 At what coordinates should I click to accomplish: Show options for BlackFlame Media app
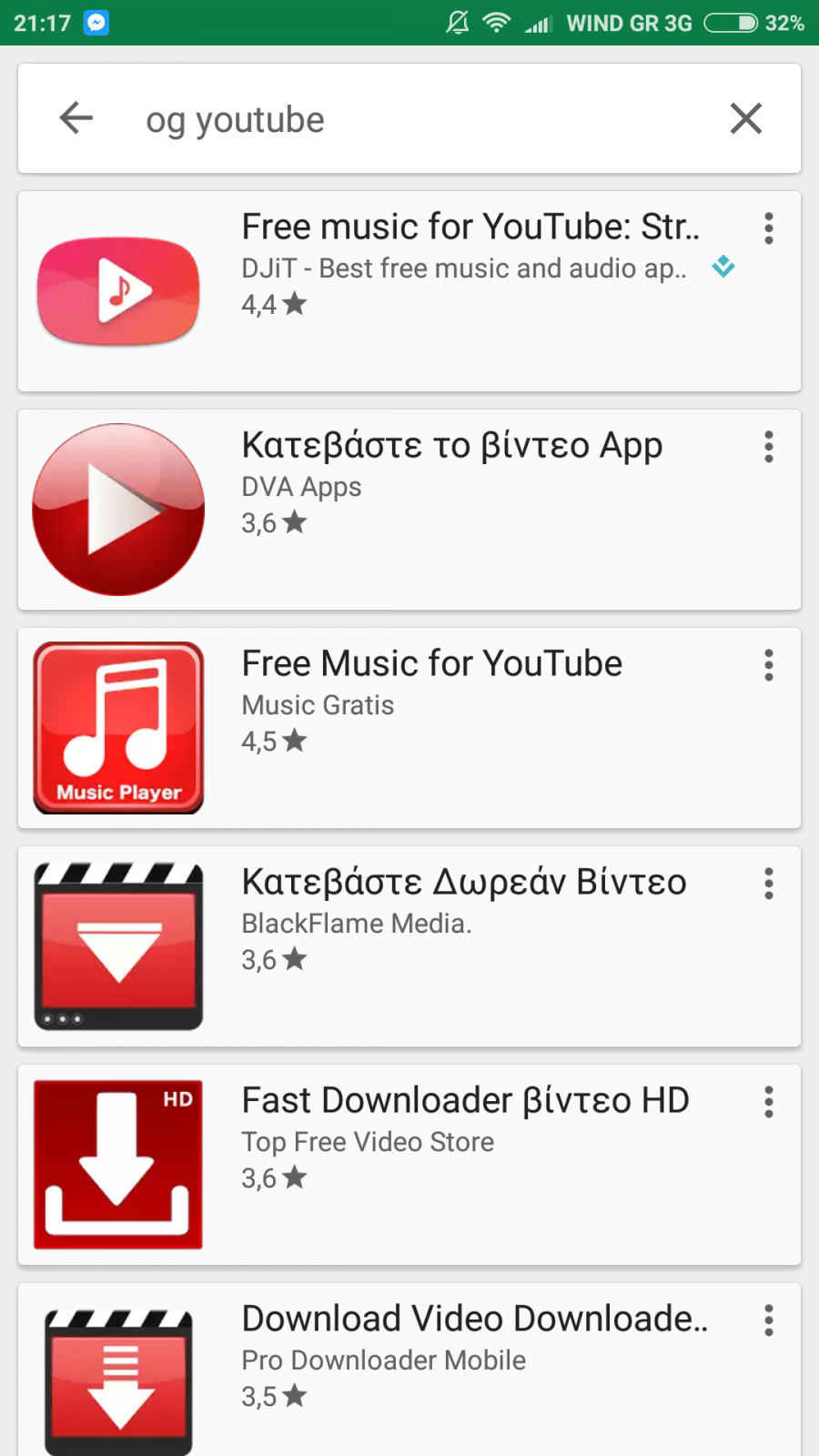(769, 884)
